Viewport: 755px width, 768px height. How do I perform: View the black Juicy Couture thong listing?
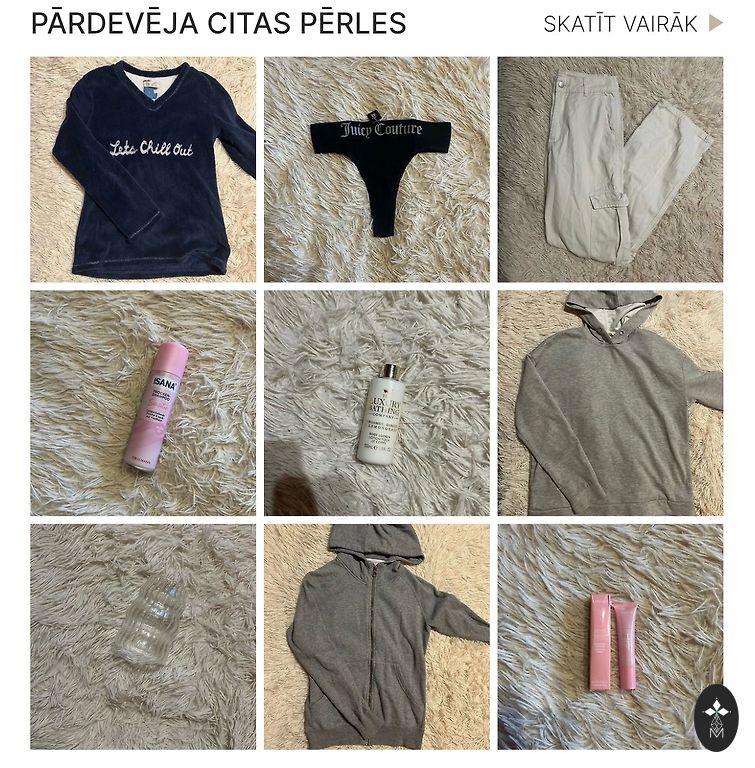(x=377, y=169)
